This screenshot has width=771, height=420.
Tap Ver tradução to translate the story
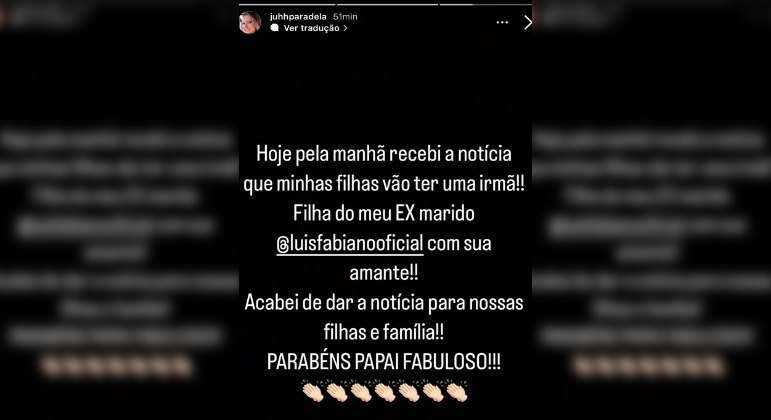pos(309,28)
